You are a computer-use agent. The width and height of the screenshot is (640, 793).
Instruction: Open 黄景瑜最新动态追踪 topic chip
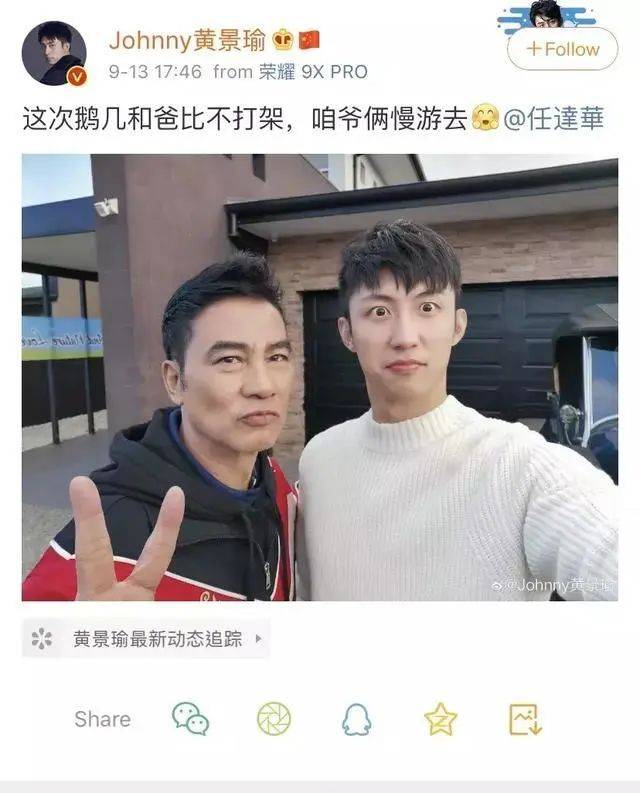146,639
